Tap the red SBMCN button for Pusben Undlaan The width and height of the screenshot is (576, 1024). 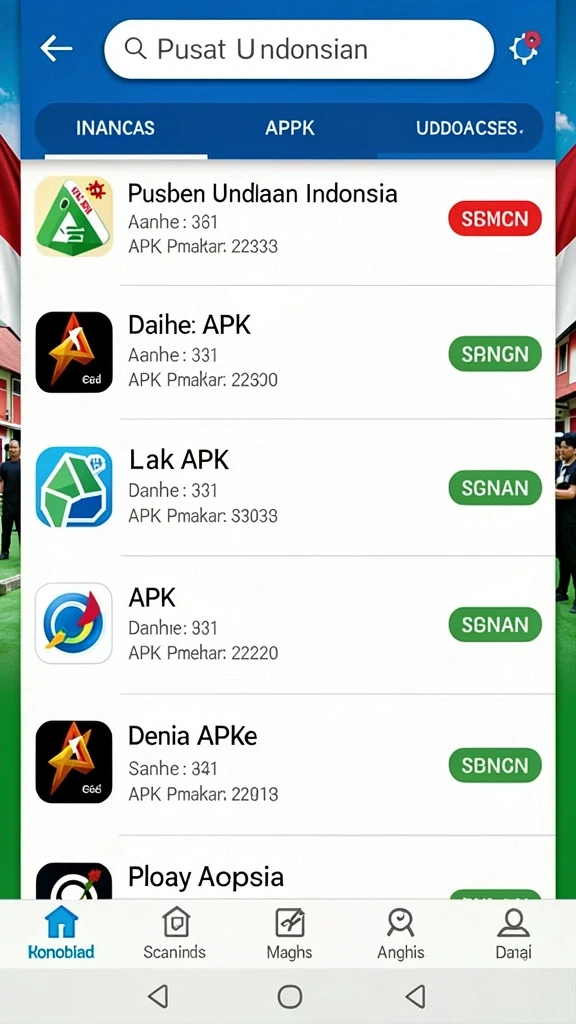tap(495, 219)
